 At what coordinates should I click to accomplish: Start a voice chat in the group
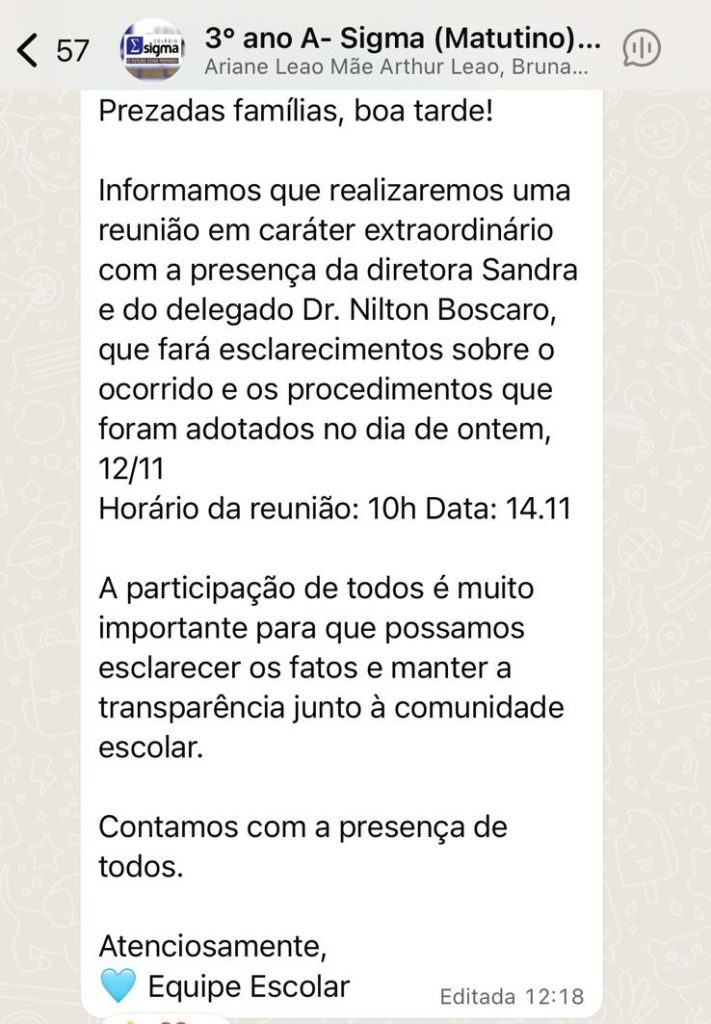click(641, 47)
